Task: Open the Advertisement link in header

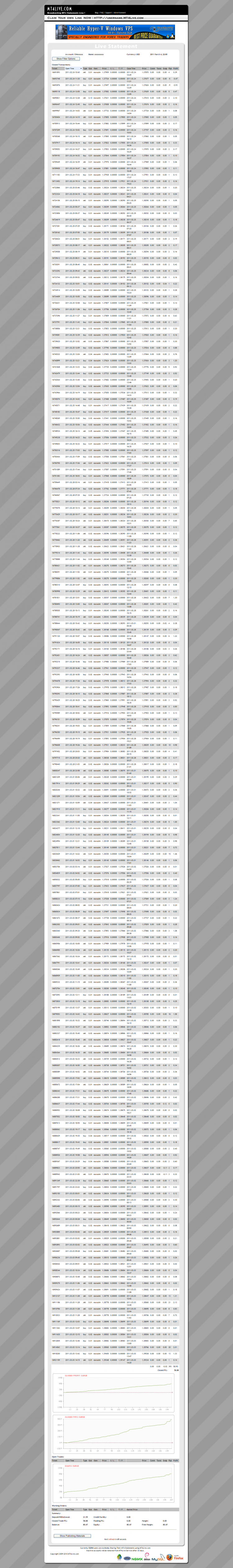Action: 120,12
